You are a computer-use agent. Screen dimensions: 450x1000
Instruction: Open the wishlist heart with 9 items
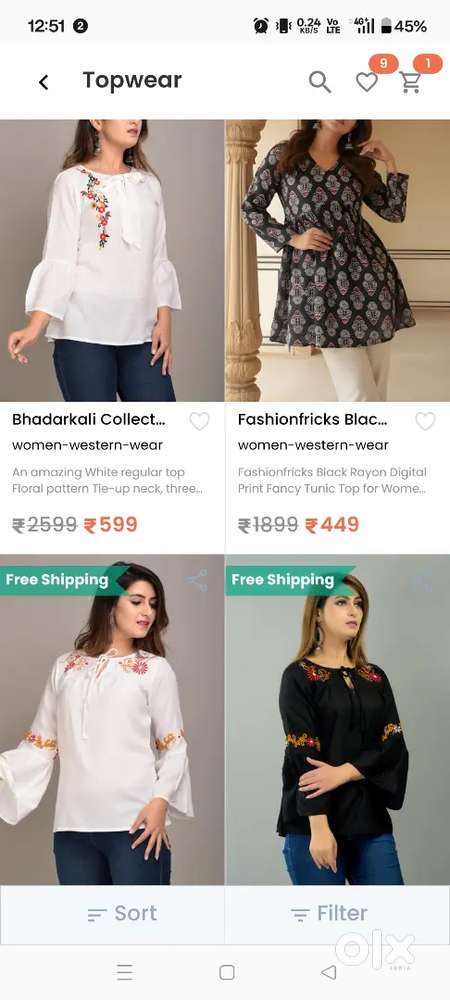367,82
